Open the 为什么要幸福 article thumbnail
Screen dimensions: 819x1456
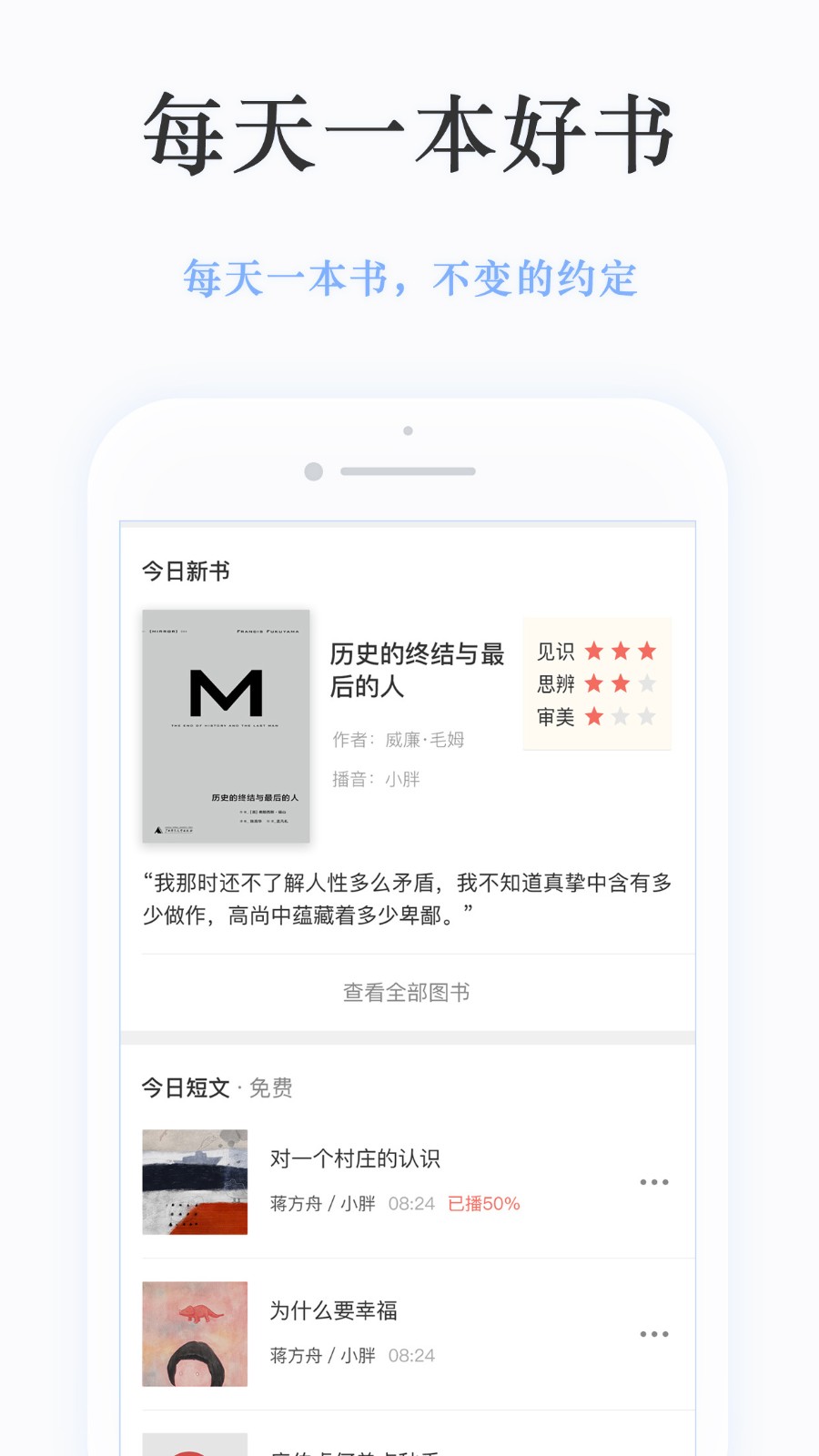[x=194, y=1333]
